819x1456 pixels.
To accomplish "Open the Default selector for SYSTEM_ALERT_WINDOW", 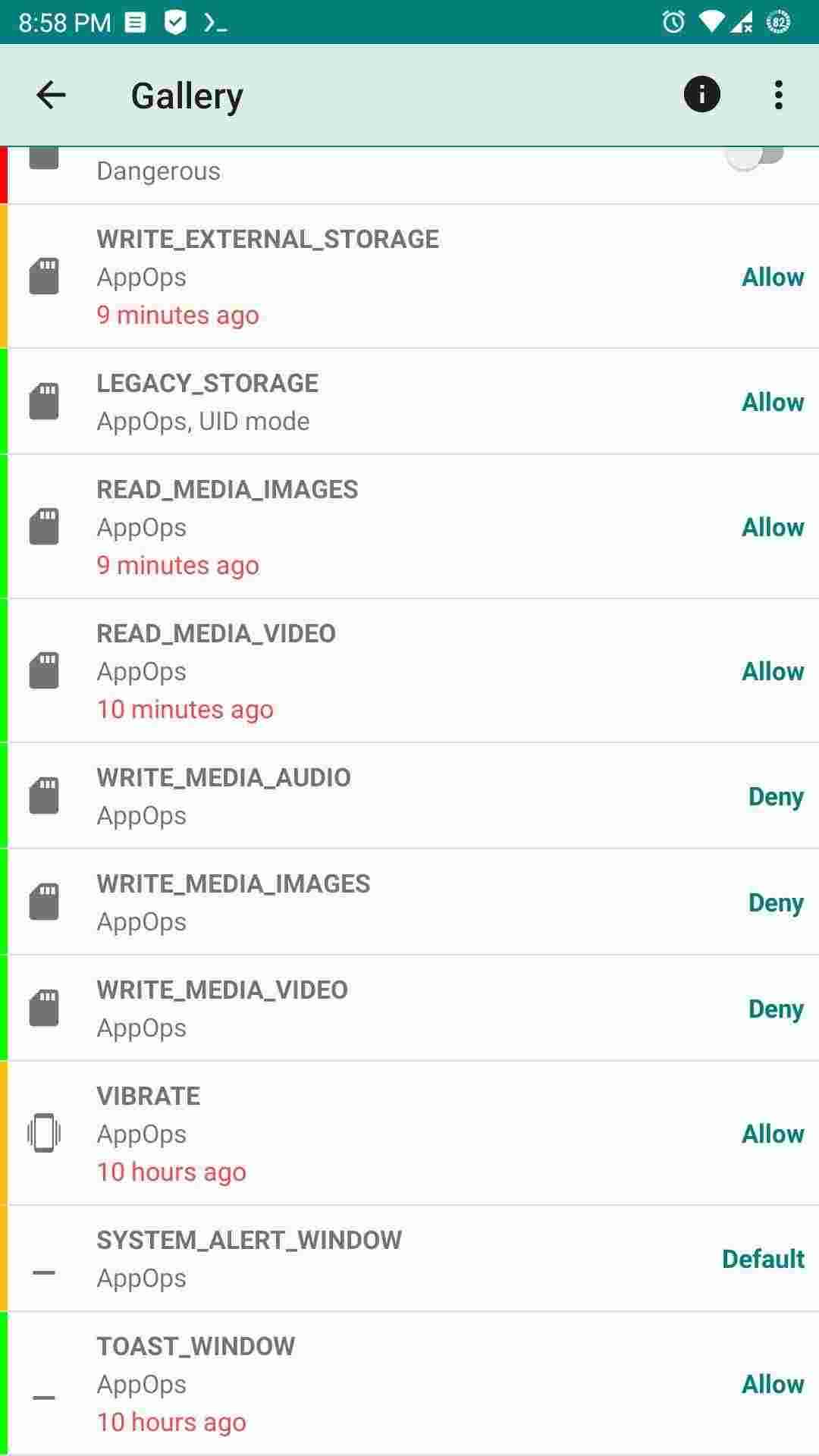I will click(x=761, y=1258).
